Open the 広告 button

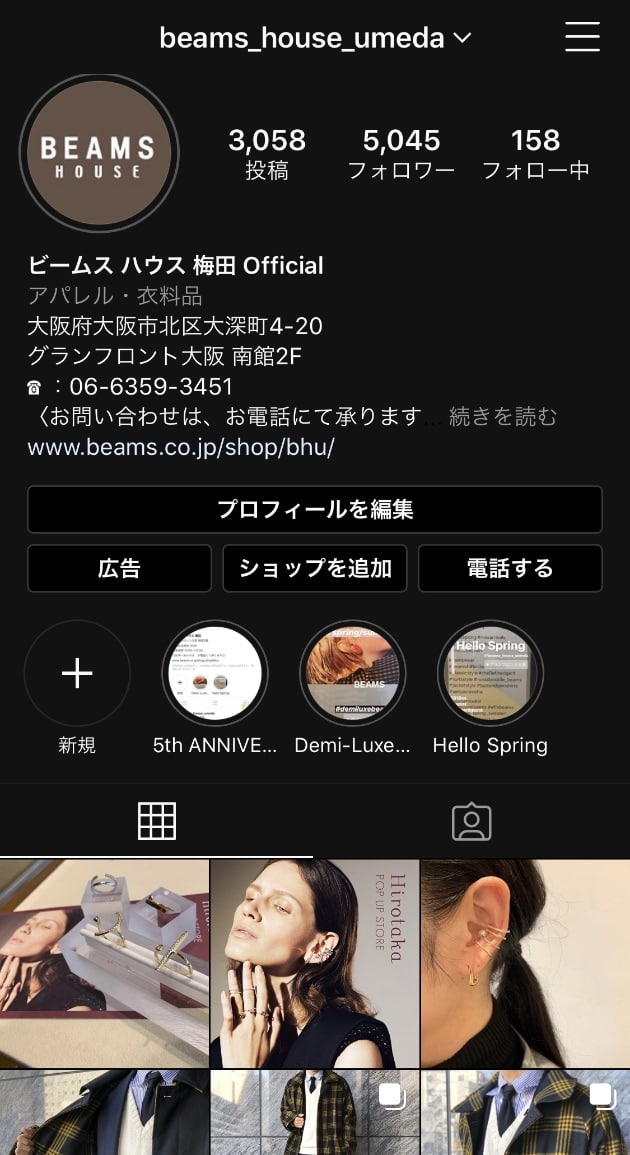119,569
